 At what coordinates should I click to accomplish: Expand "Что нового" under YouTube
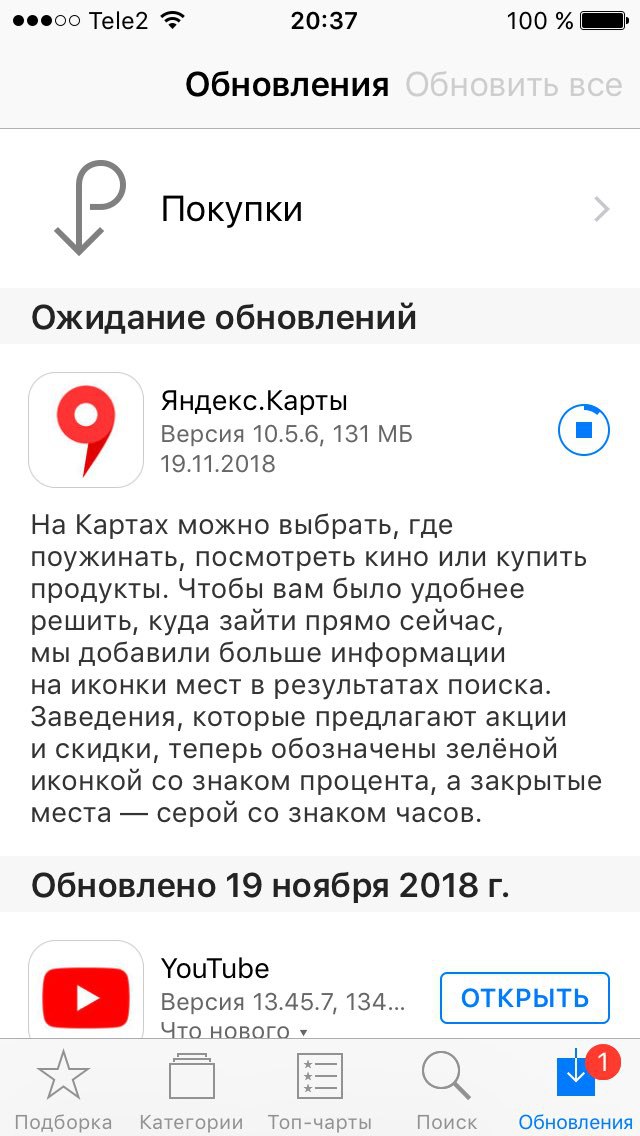234,1030
